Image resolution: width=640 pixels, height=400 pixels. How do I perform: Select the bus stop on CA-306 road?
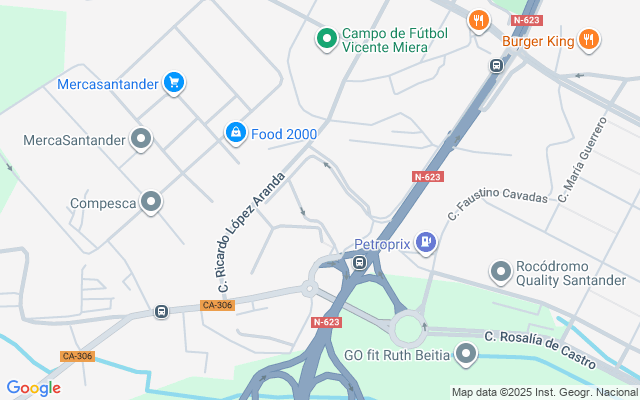click(161, 312)
